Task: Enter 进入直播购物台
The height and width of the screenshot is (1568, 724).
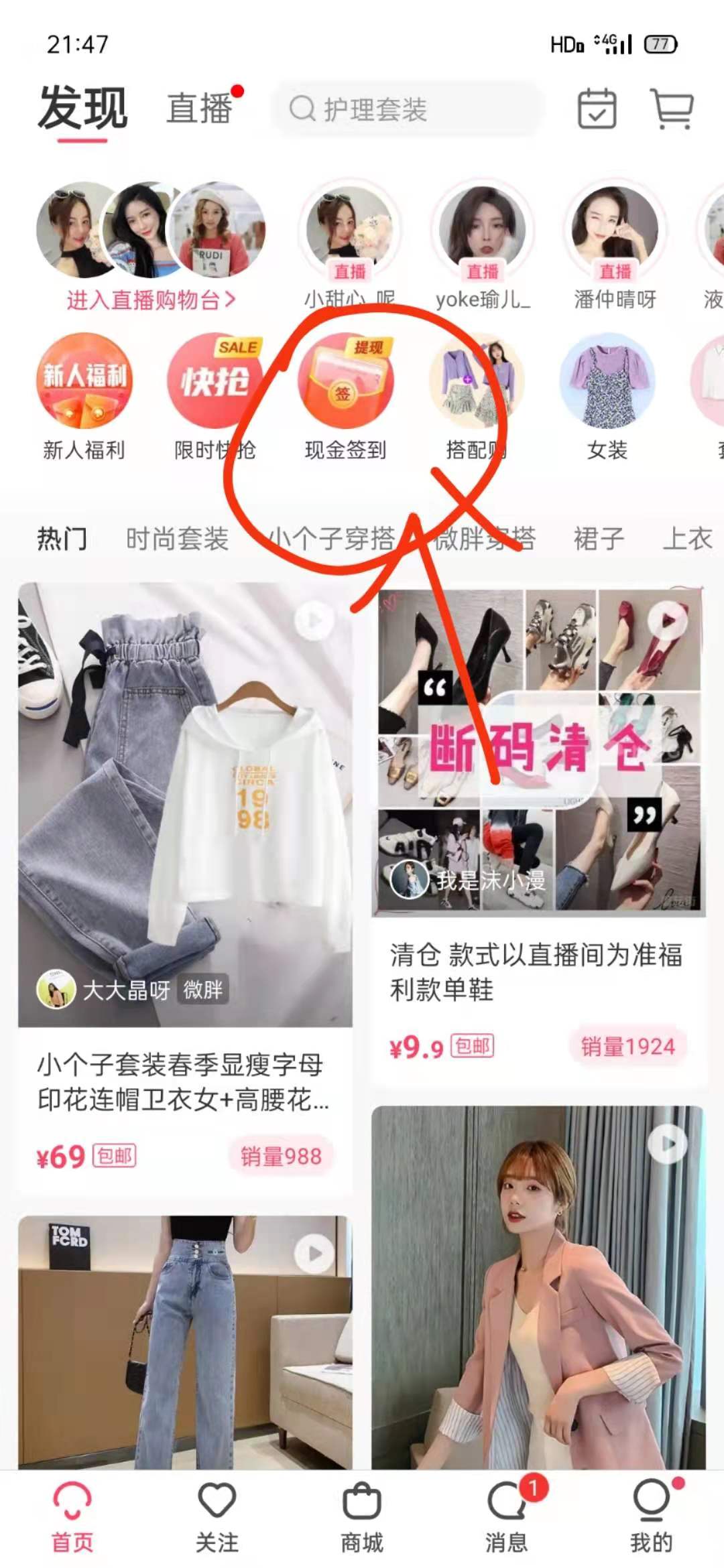Action: click(x=151, y=300)
